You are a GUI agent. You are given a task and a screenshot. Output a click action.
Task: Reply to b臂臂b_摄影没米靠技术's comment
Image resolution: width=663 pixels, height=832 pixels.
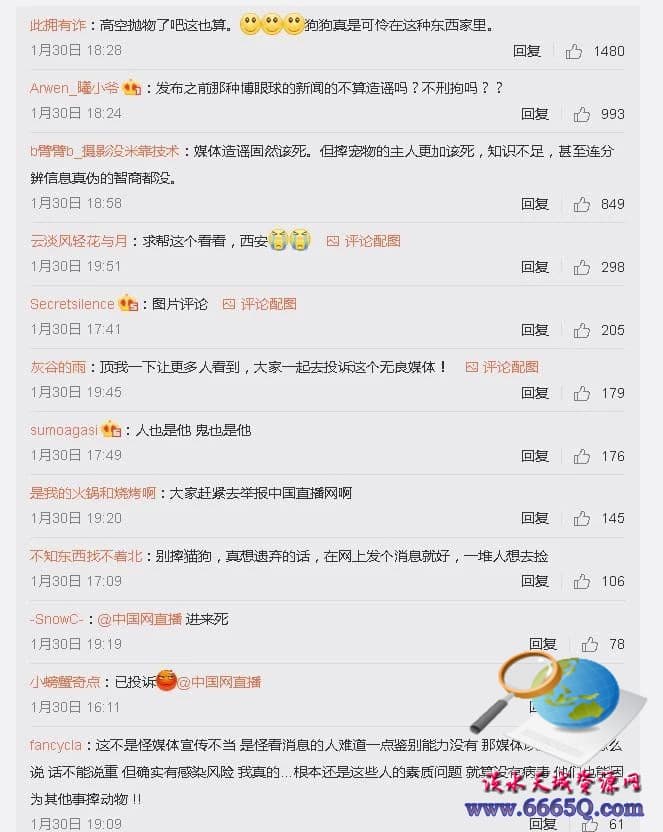pos(535,204)
